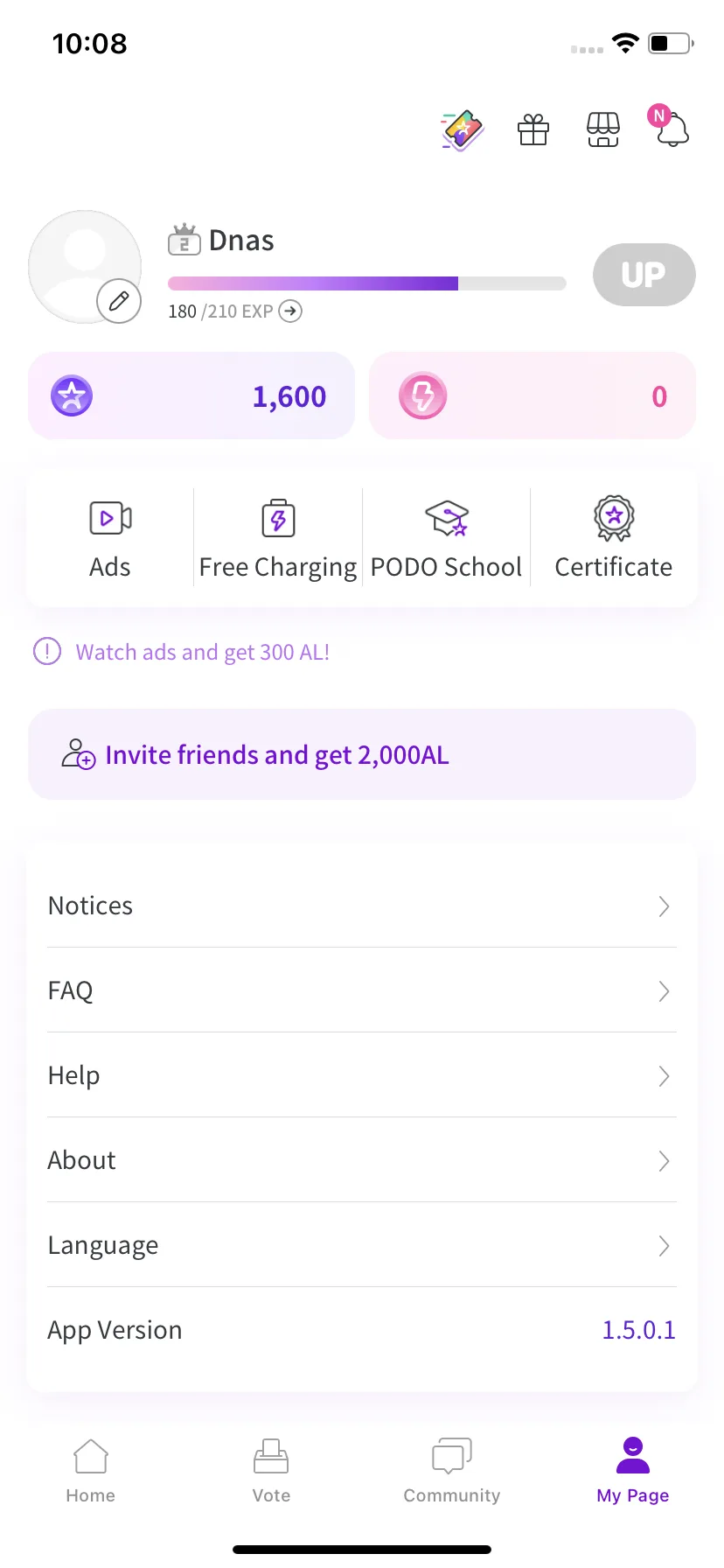Edit the profile picture
Screen dimensions: 724x1568
(119, 302)
